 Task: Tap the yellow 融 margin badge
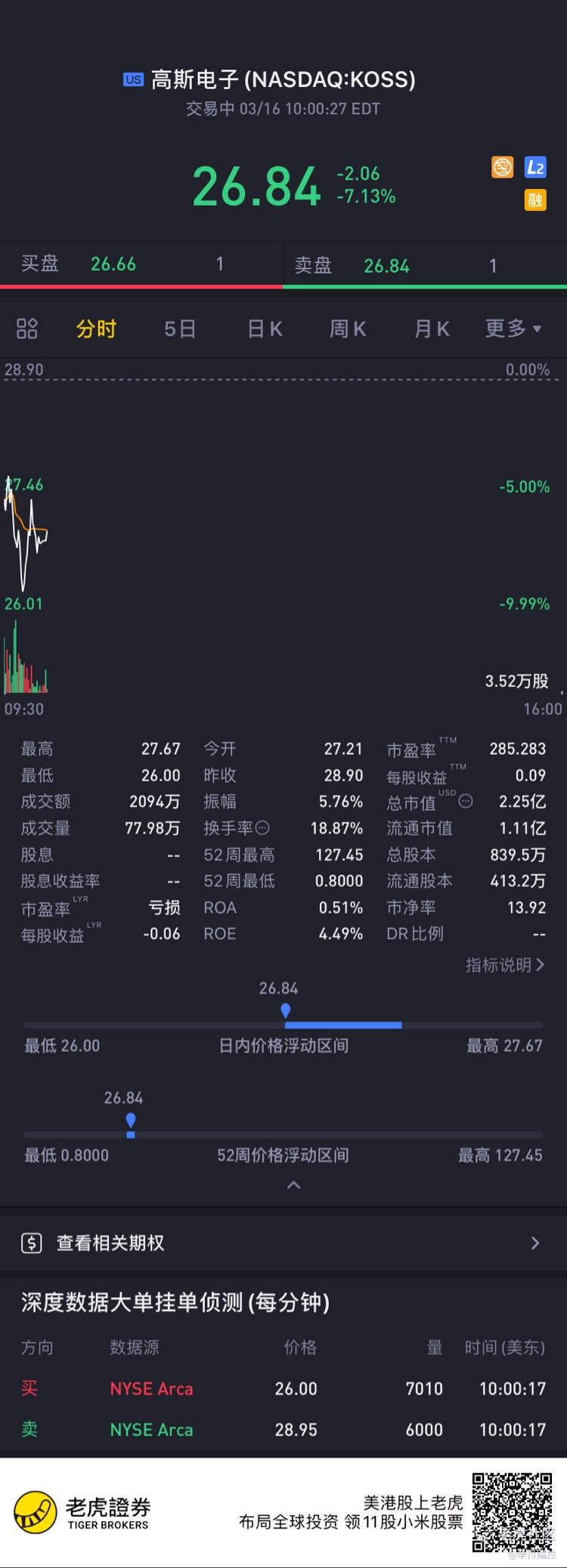point(535,199)
